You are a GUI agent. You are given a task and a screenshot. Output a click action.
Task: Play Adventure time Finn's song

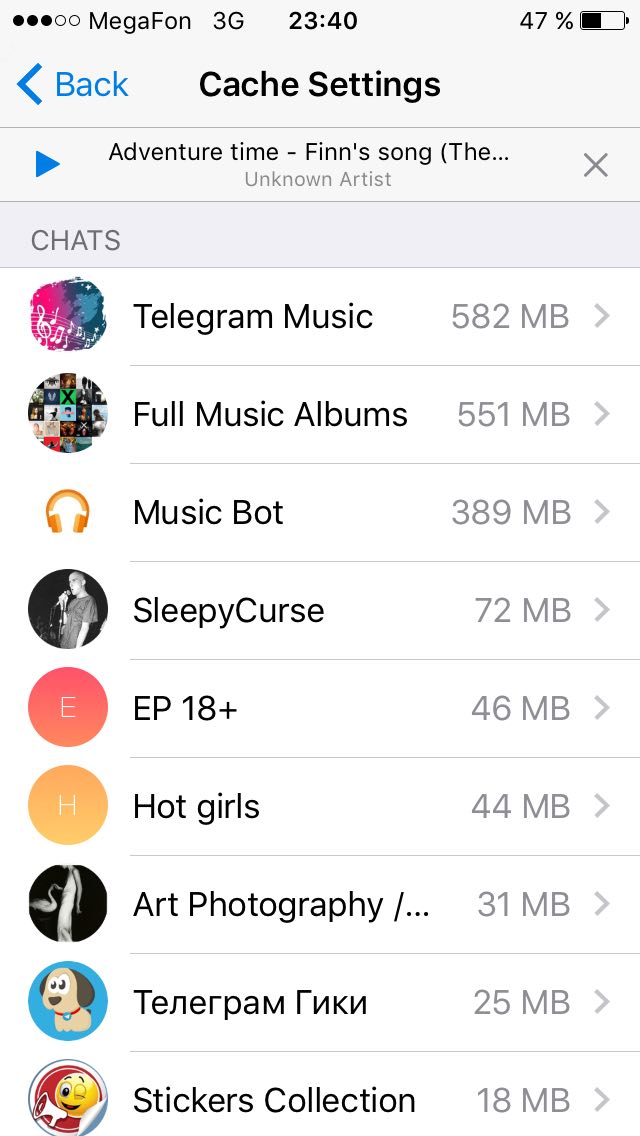pos(47,164)
